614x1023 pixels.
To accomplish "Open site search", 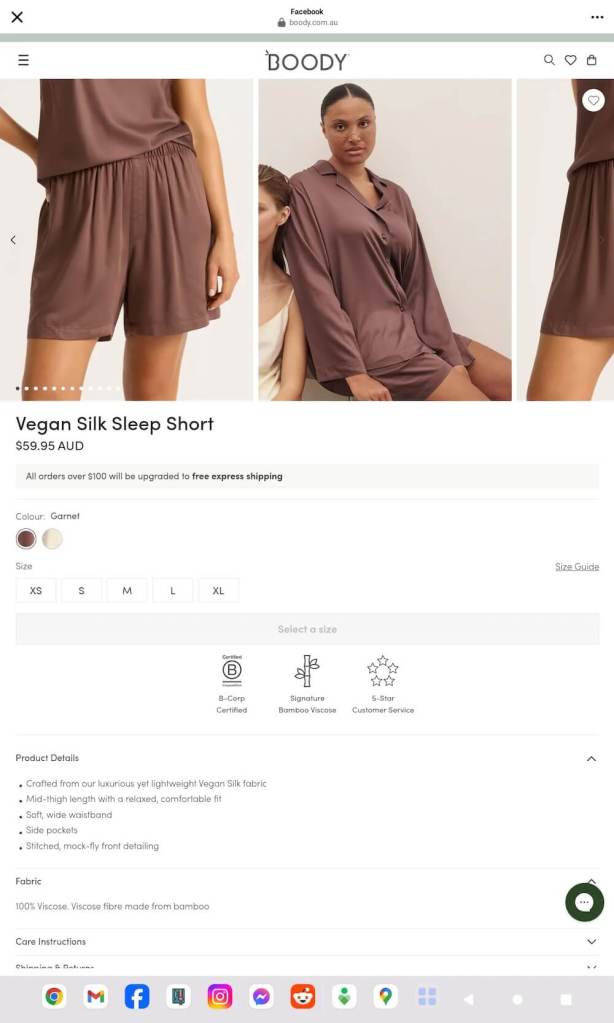I will coord(549,60).
